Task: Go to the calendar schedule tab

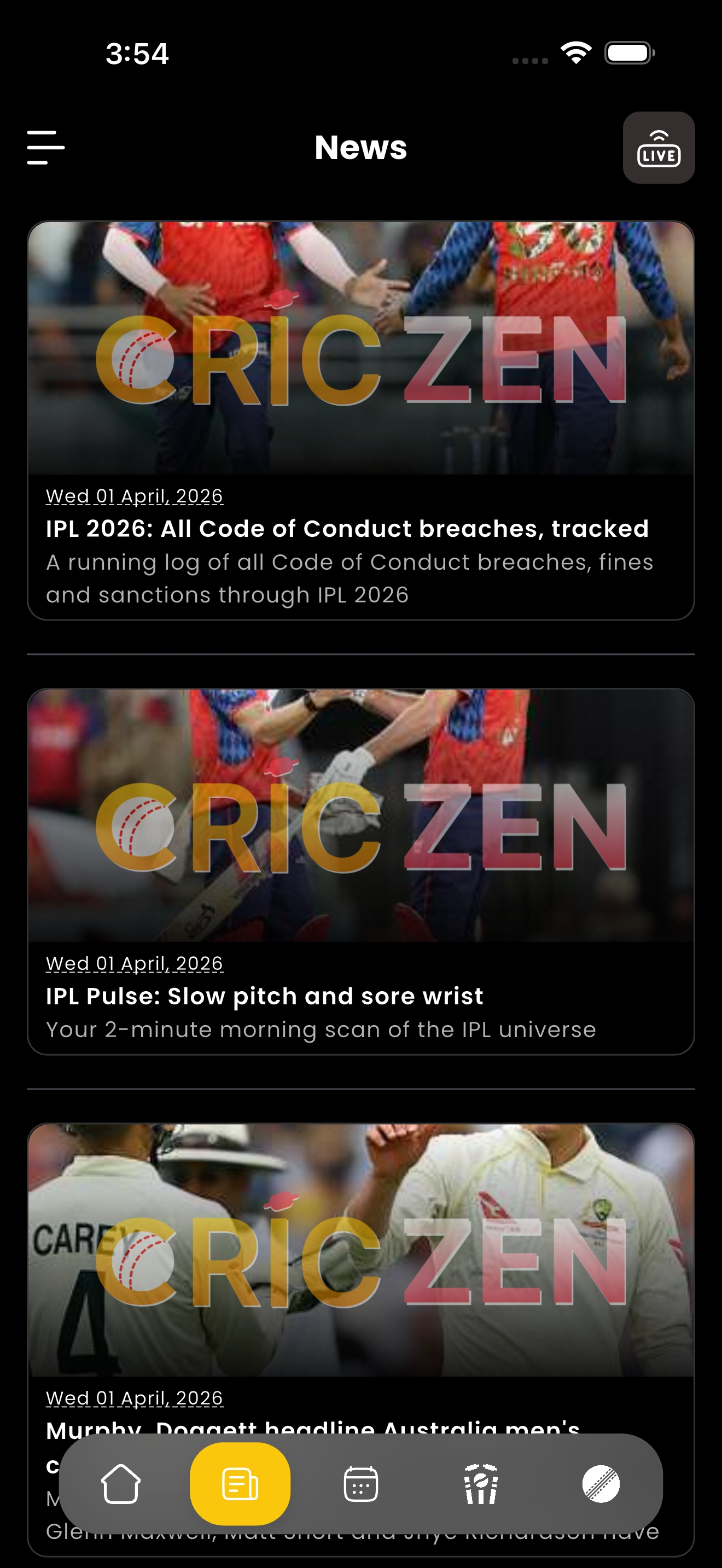Action: pos(360,1483)
